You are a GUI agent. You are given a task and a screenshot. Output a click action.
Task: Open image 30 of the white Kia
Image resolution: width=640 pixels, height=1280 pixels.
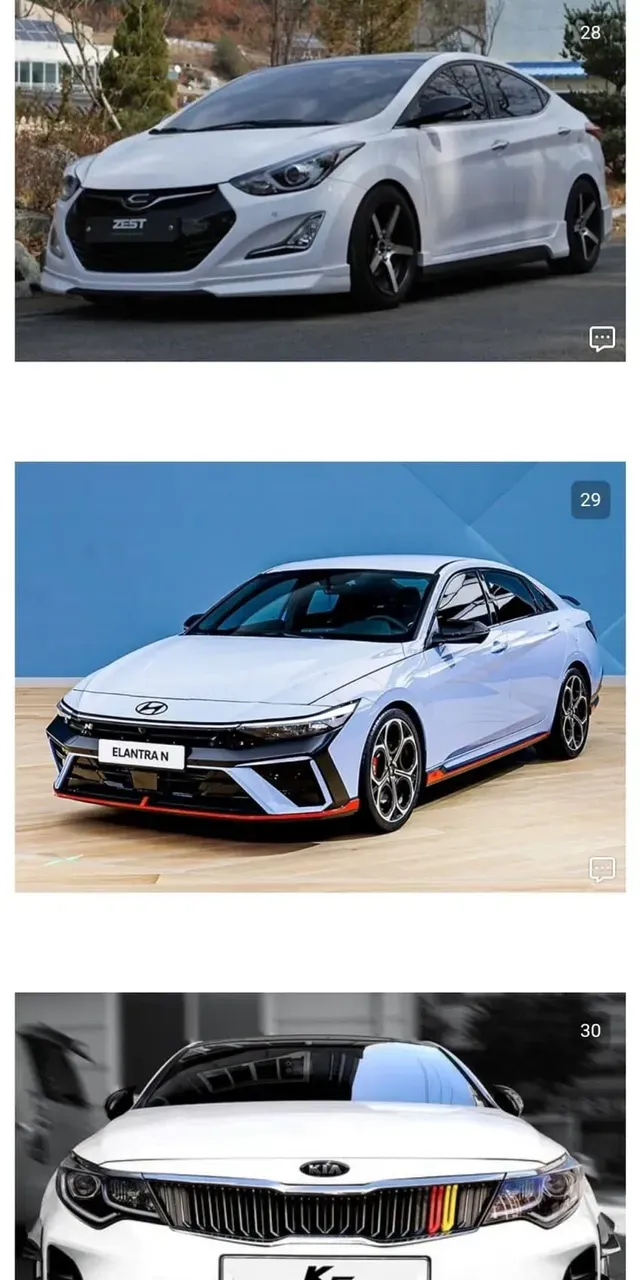(x=320, y=1140)
